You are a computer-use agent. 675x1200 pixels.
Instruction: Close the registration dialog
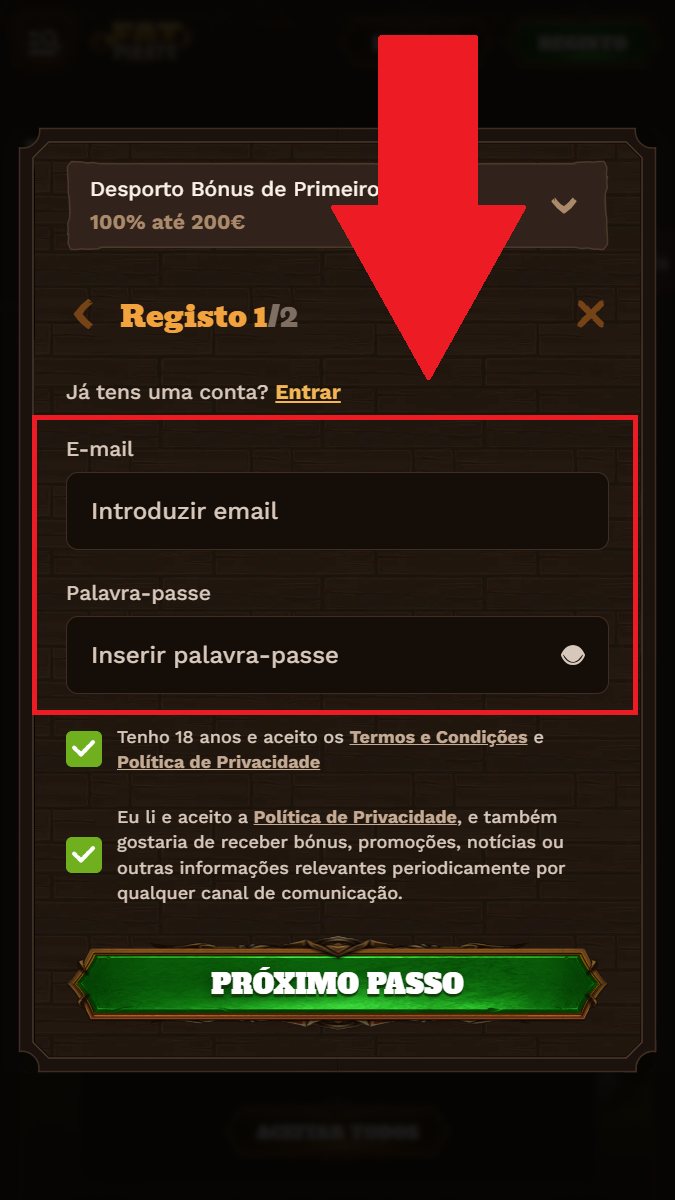591,315
